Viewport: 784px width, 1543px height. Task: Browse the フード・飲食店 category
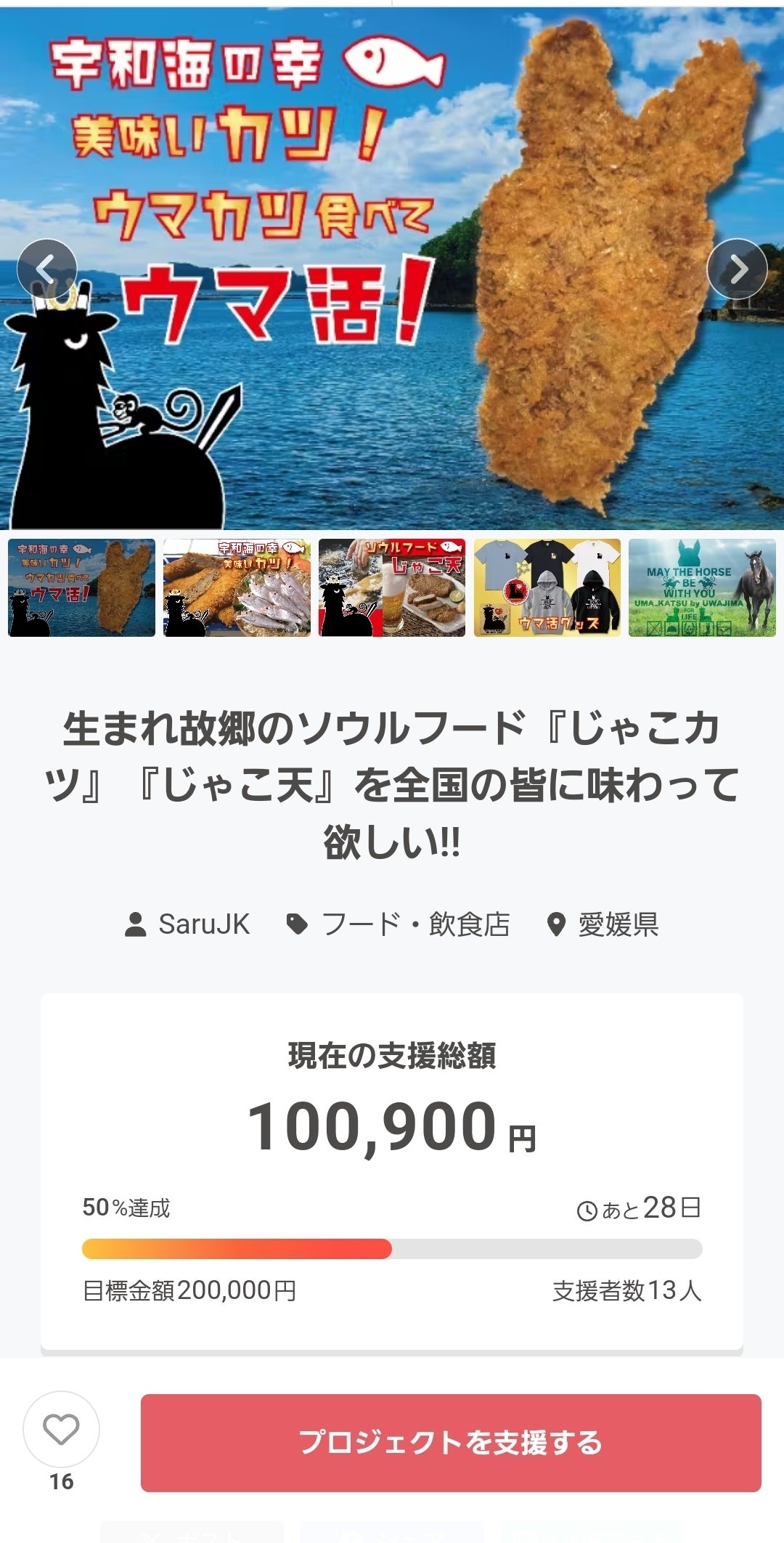click(x=399, y=924)
